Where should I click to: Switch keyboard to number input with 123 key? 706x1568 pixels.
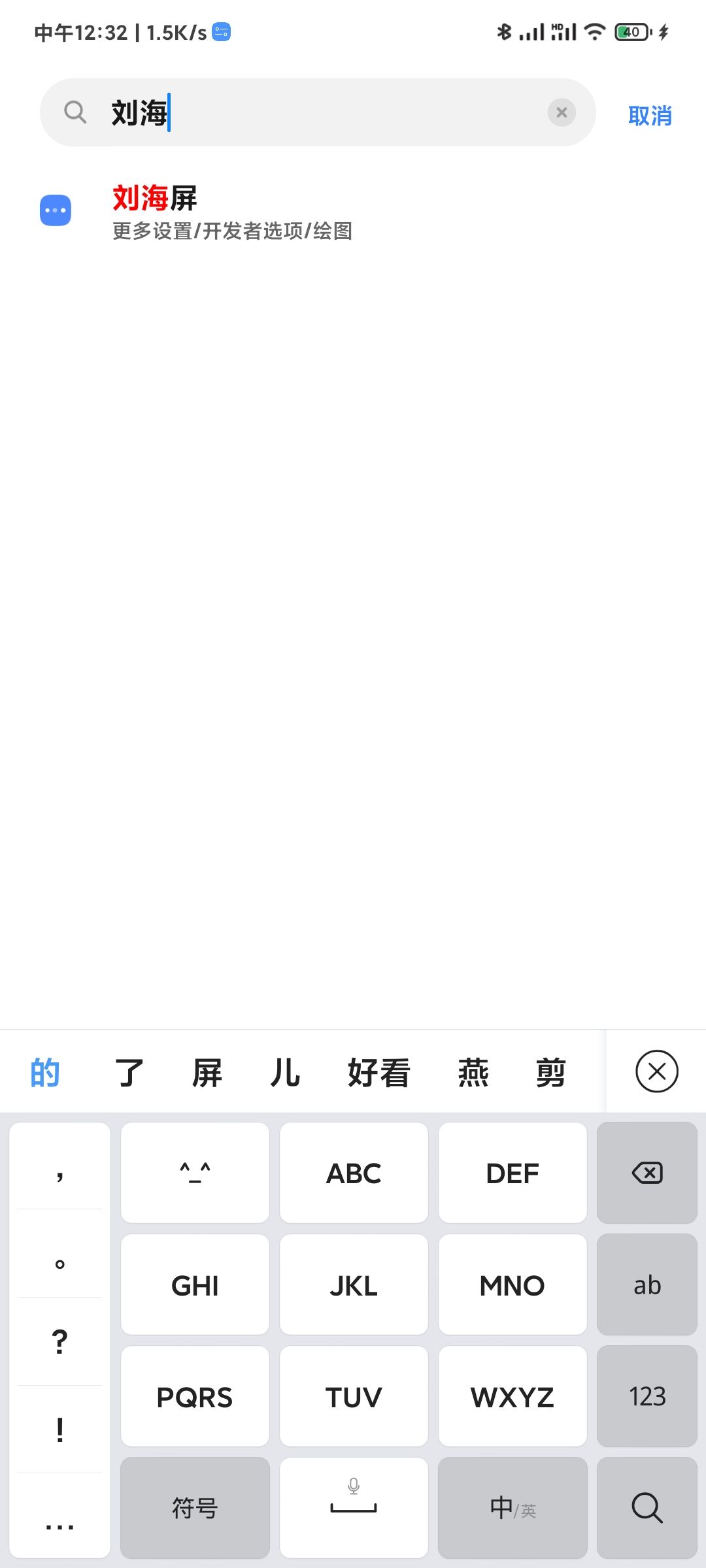point(647,1397)
